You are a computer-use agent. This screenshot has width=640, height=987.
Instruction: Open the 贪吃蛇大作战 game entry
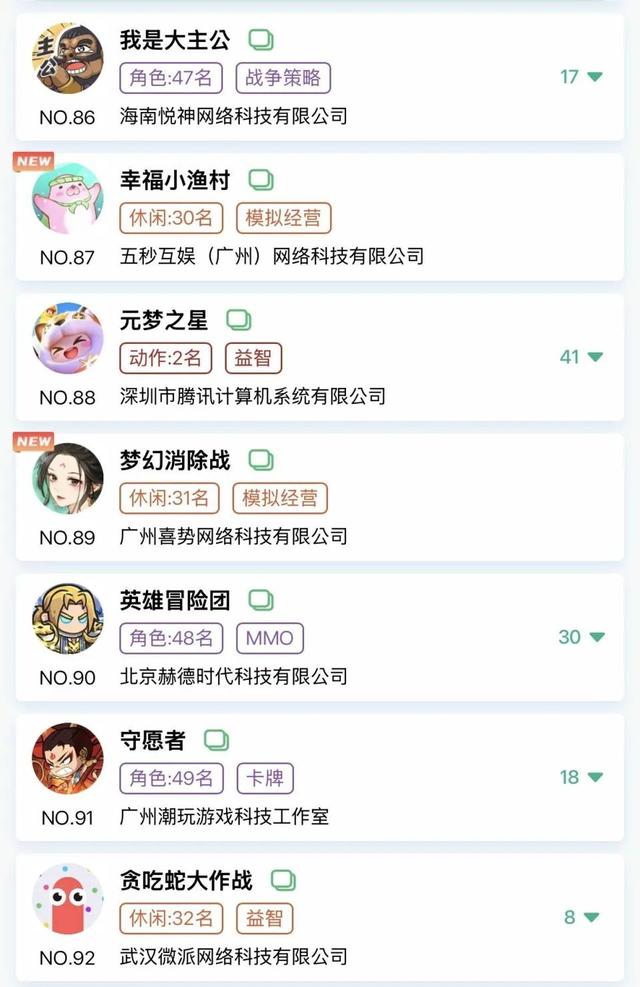(186, 880)
